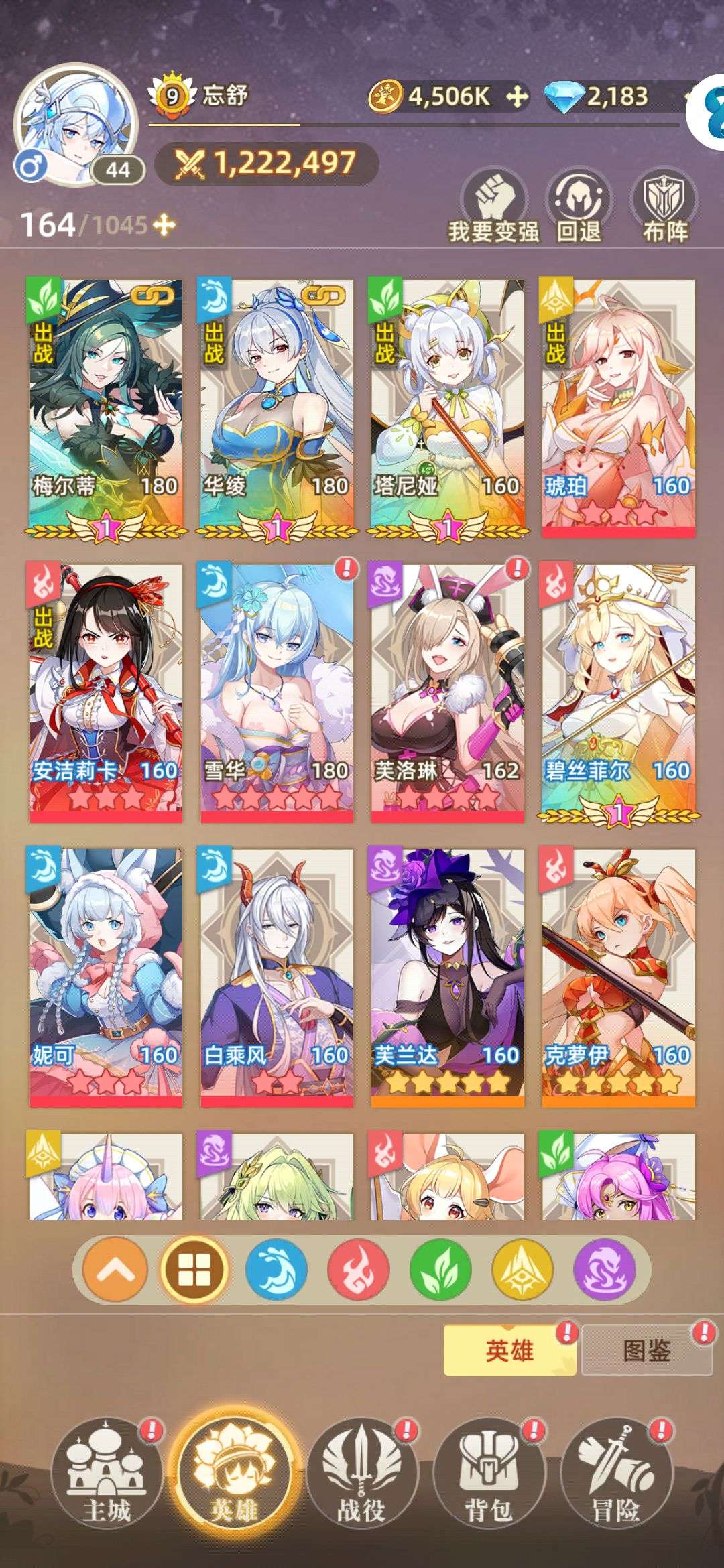Filter heroes by fire element

[359, 1270]
